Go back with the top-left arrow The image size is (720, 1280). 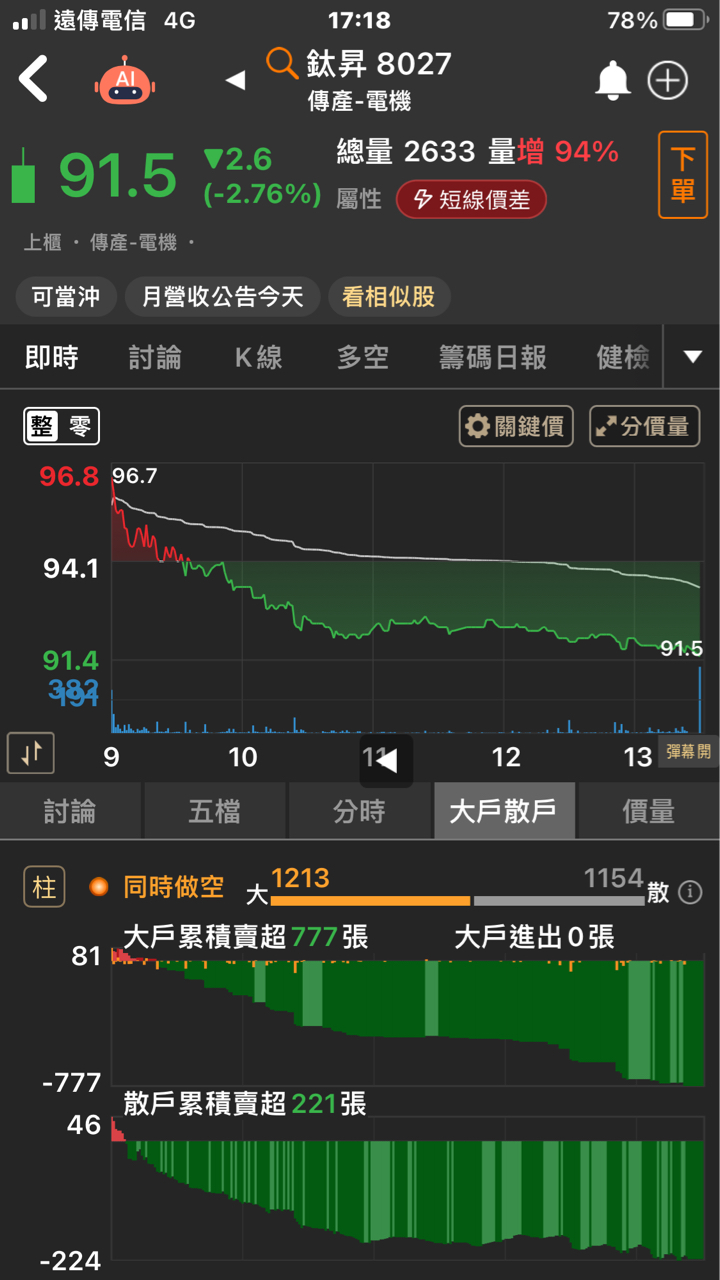34,79
